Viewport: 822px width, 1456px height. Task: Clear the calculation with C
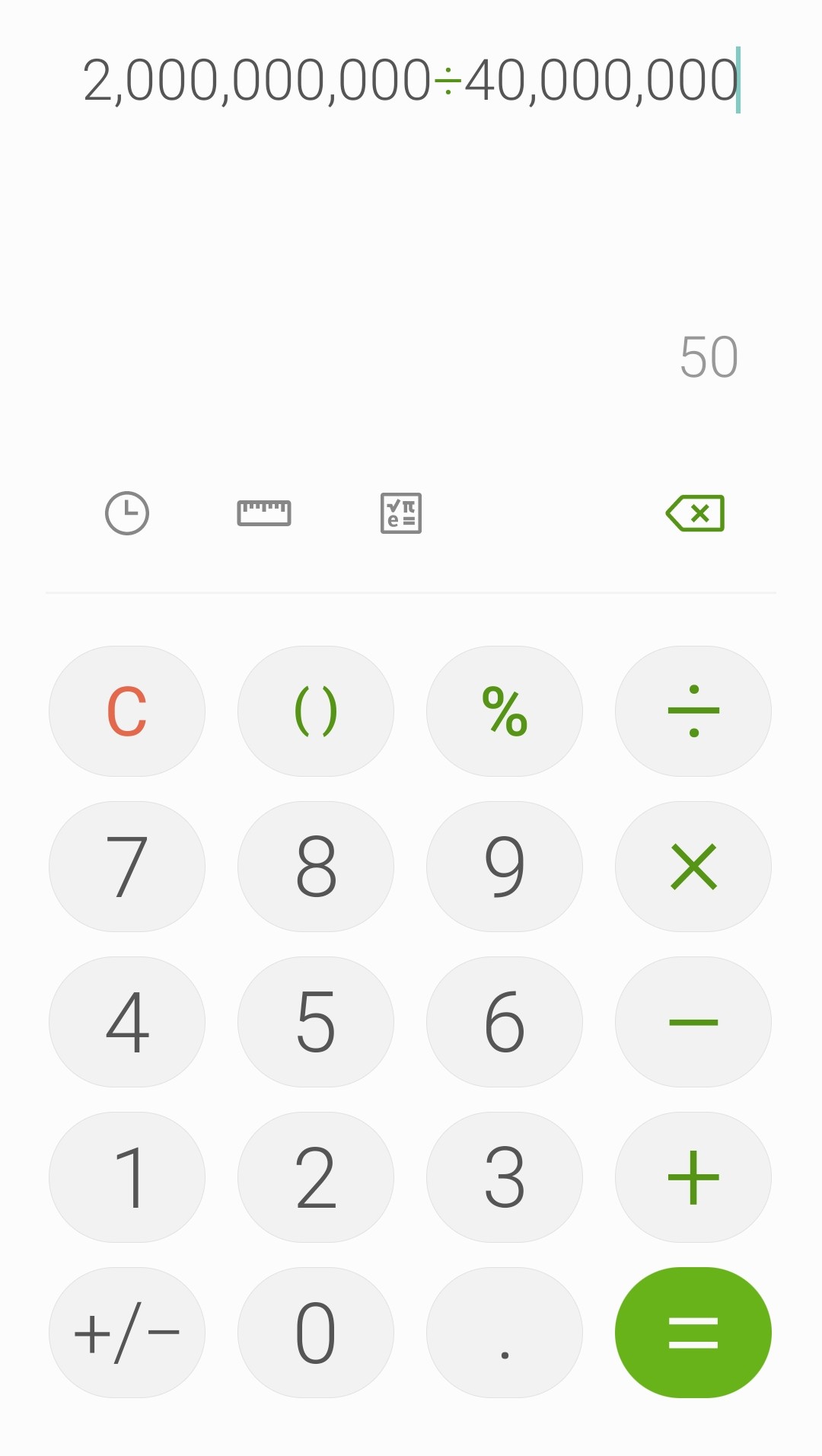(x=127, y=711)
